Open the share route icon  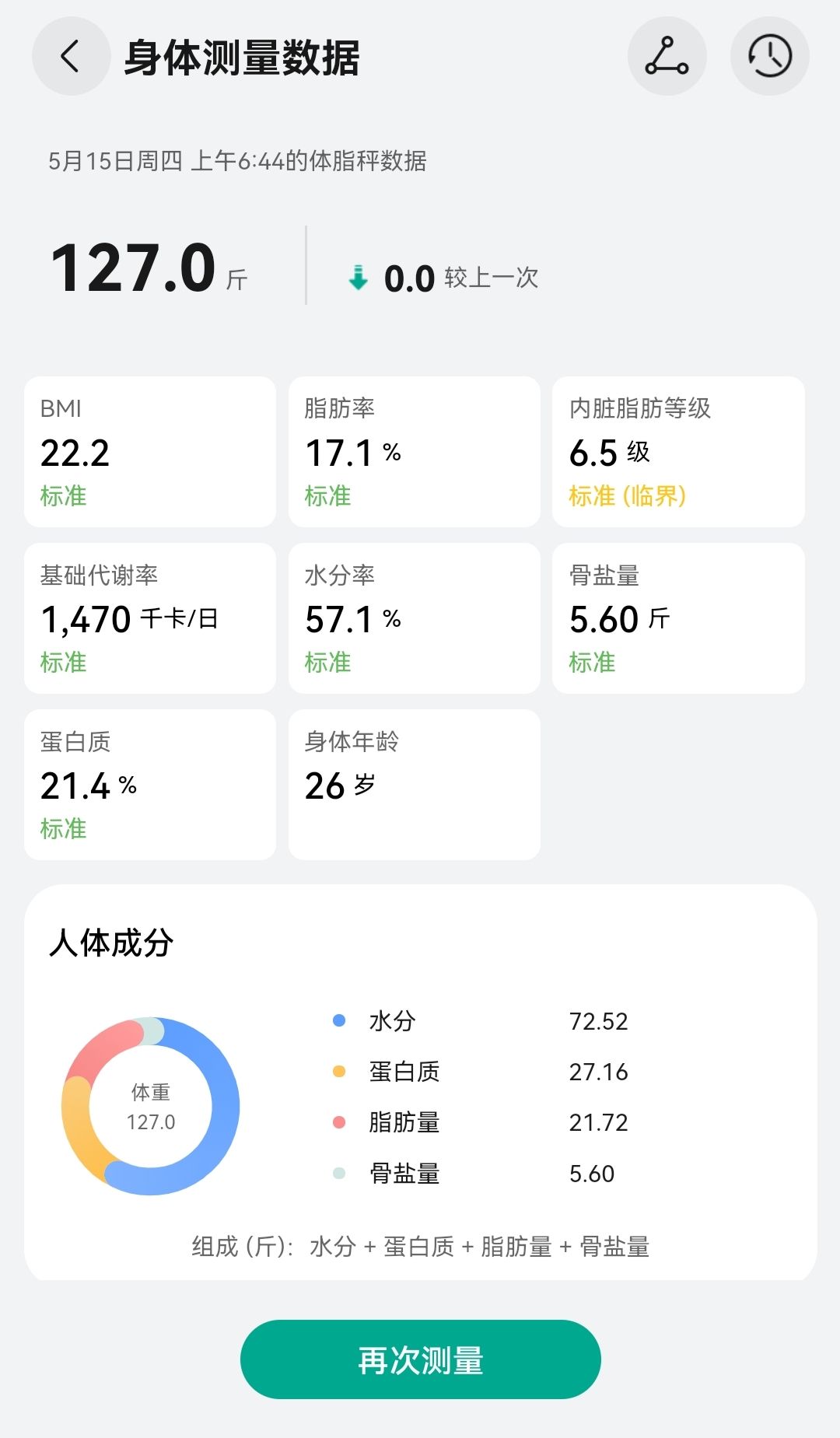(667, 56)
